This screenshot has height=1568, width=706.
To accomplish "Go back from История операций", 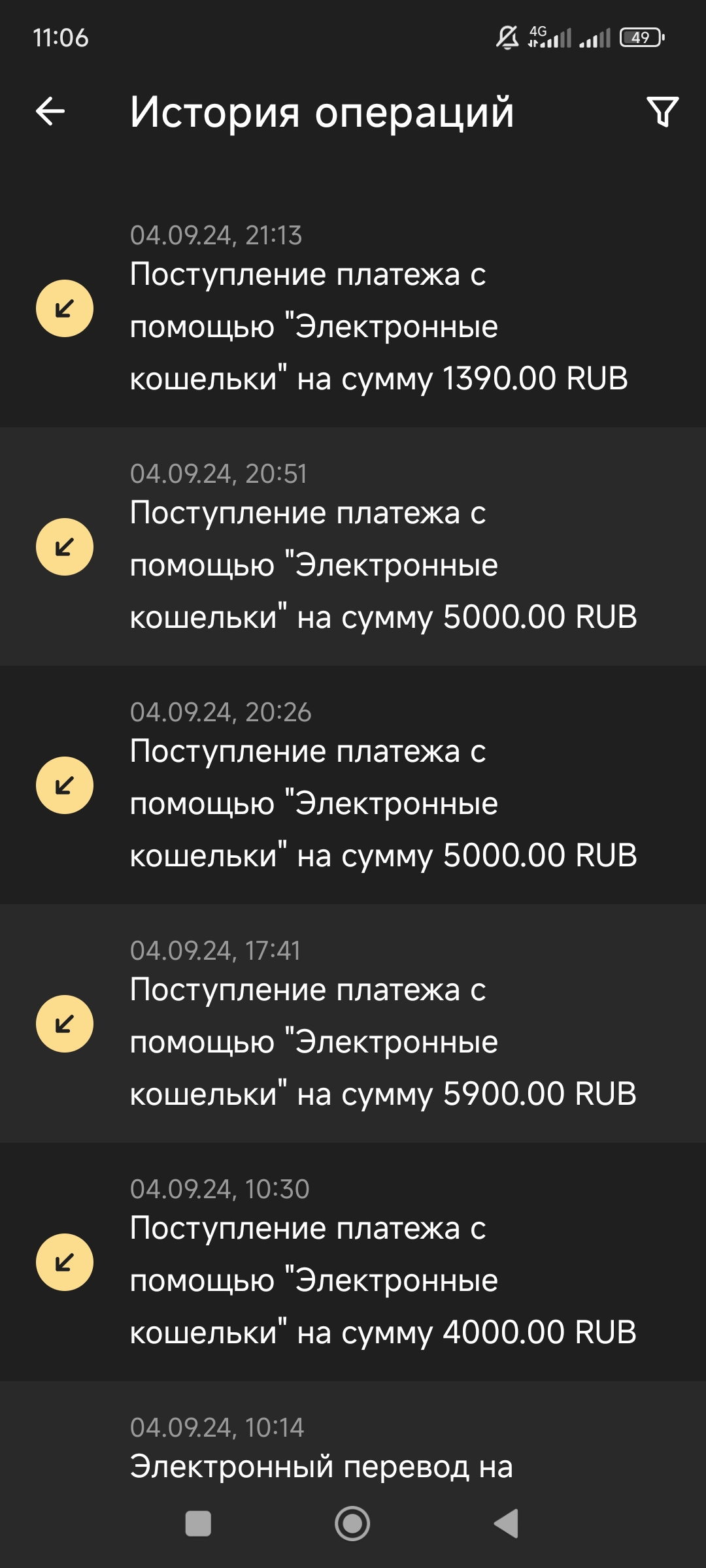I will (50, 111).
